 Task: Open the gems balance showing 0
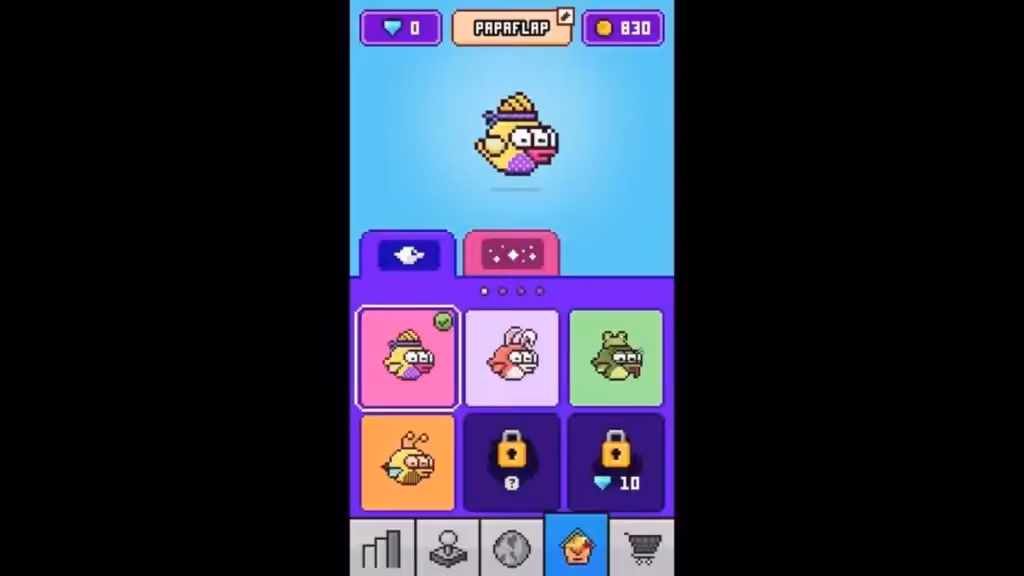click(400, 28)
